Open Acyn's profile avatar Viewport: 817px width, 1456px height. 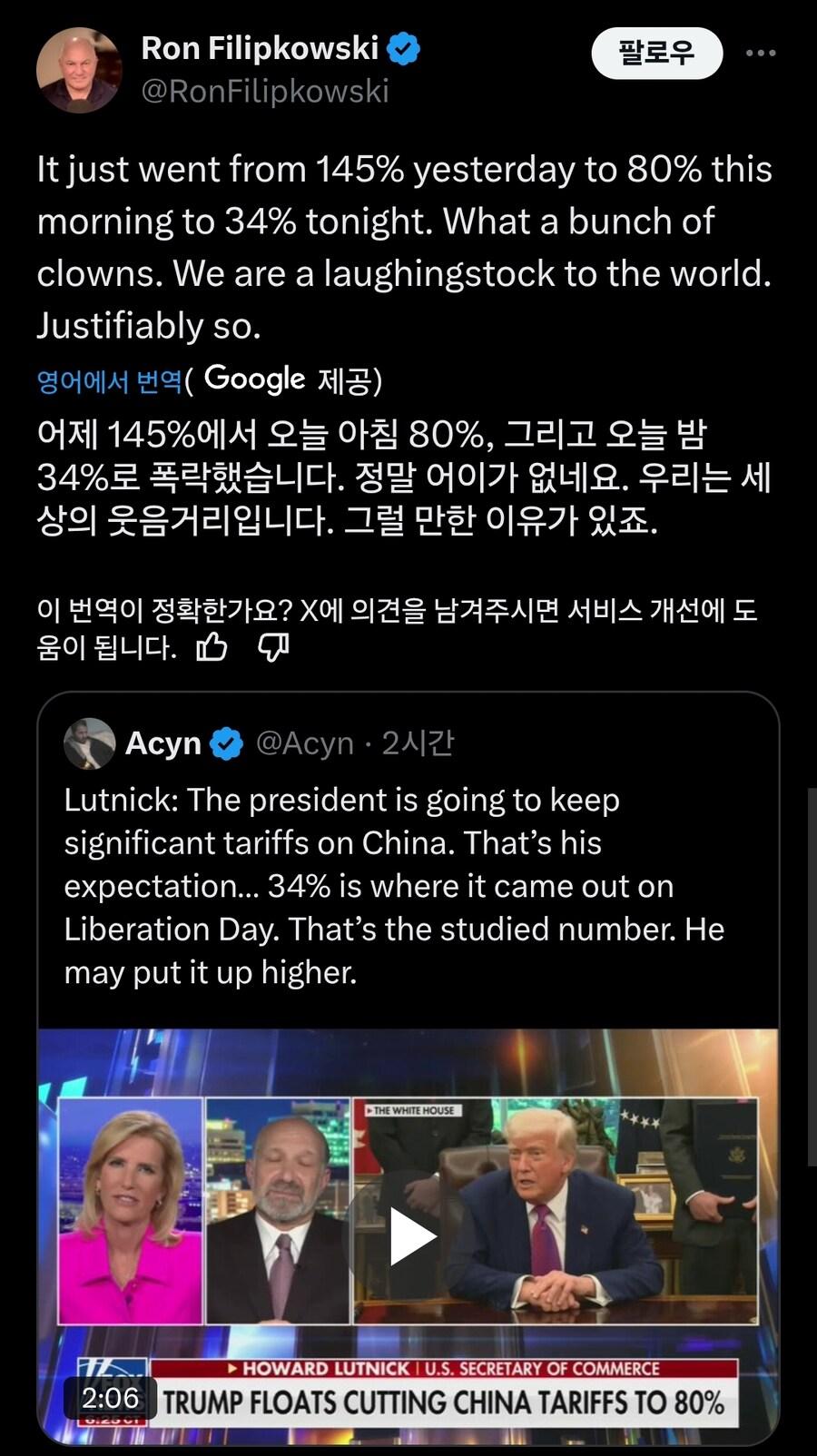tap(89, 743)
